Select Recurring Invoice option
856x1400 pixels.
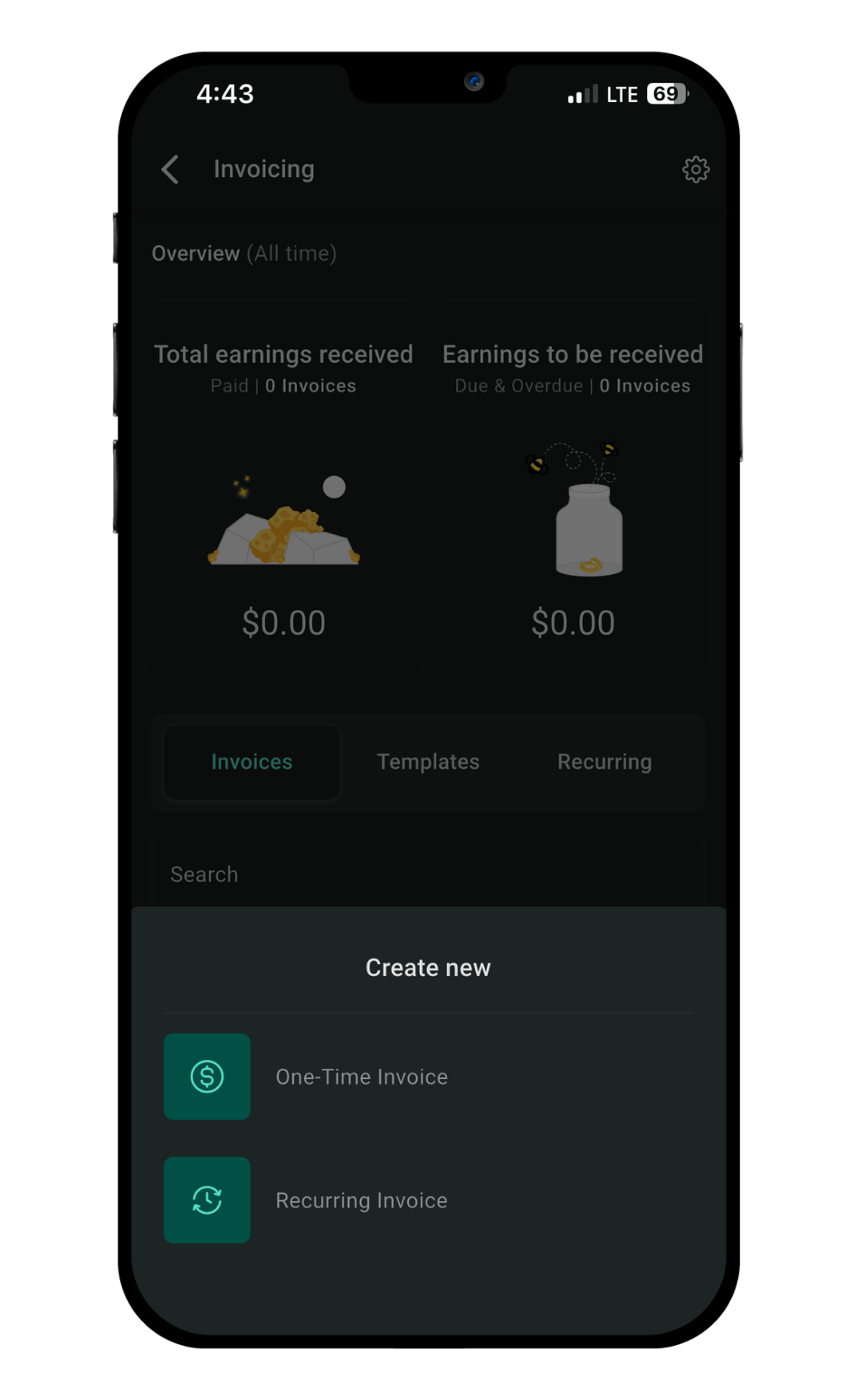[362, 1200]
